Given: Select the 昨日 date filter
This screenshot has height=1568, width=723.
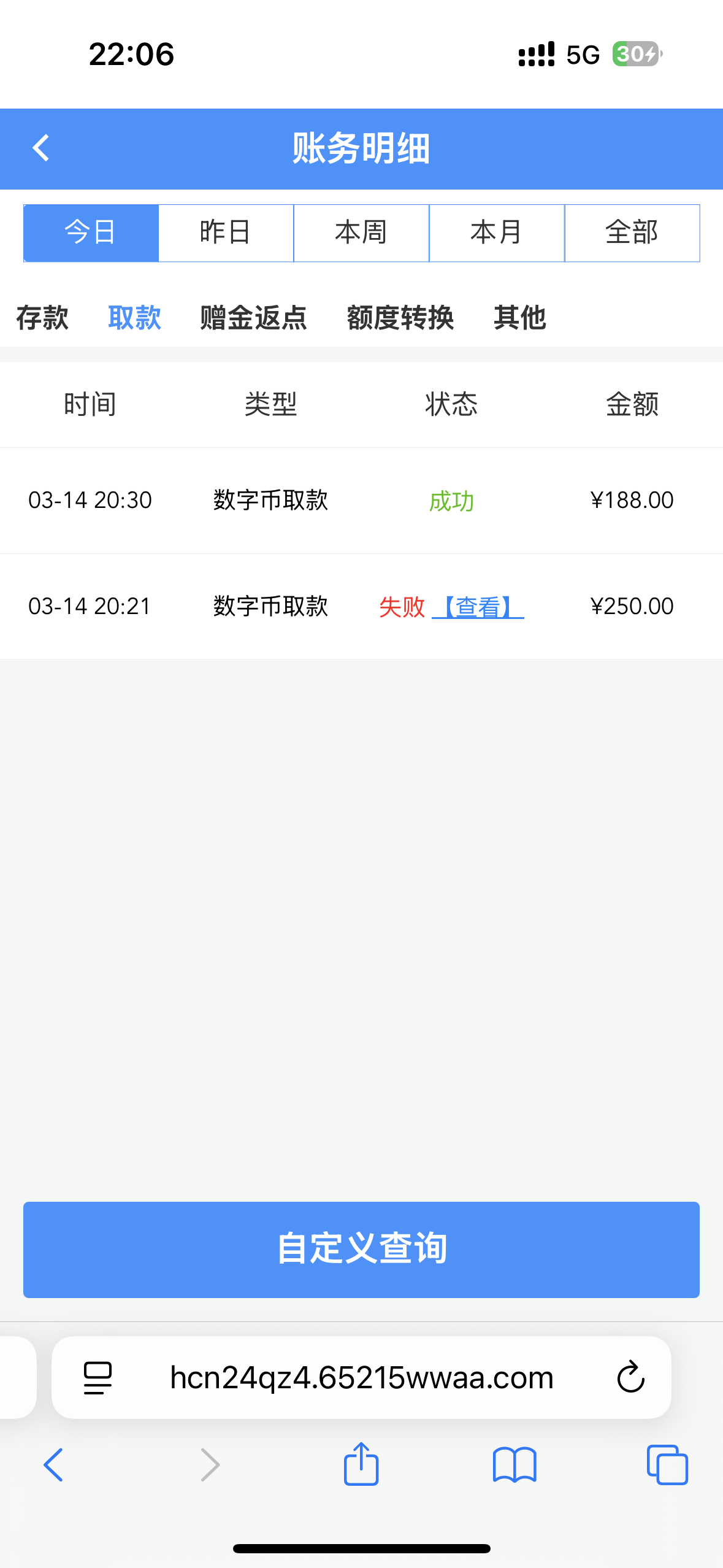Looking at the screenshot, I should 226,233.
